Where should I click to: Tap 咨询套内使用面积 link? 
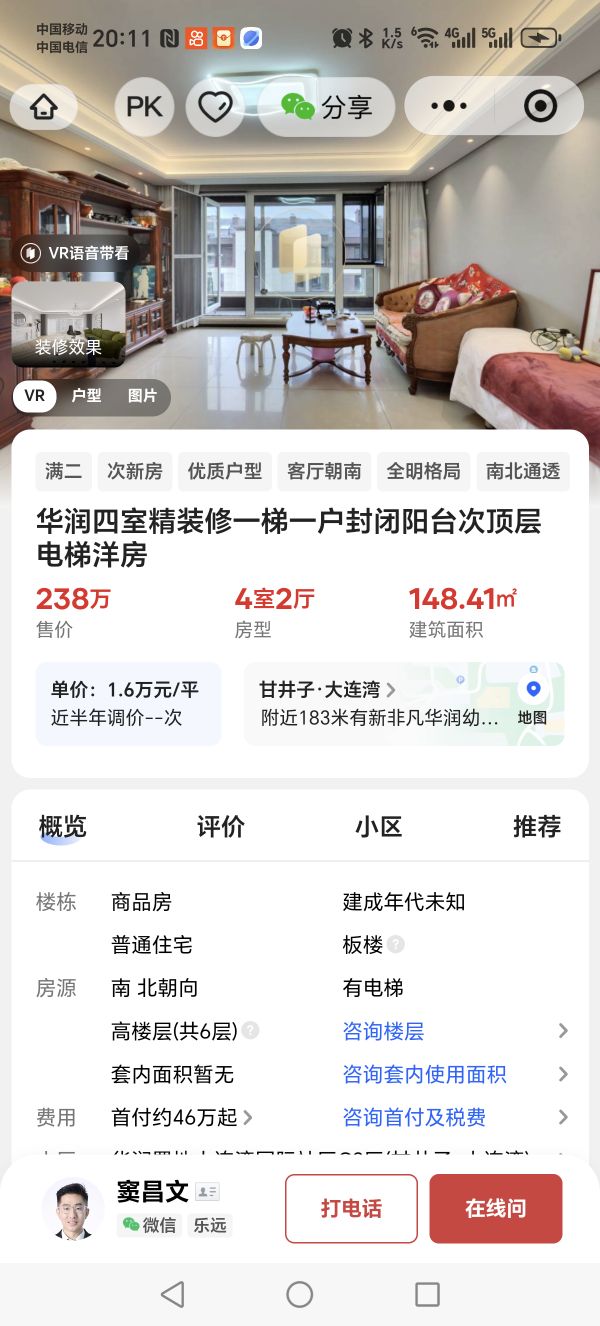pyautogui.click(x=424, y=1074)
